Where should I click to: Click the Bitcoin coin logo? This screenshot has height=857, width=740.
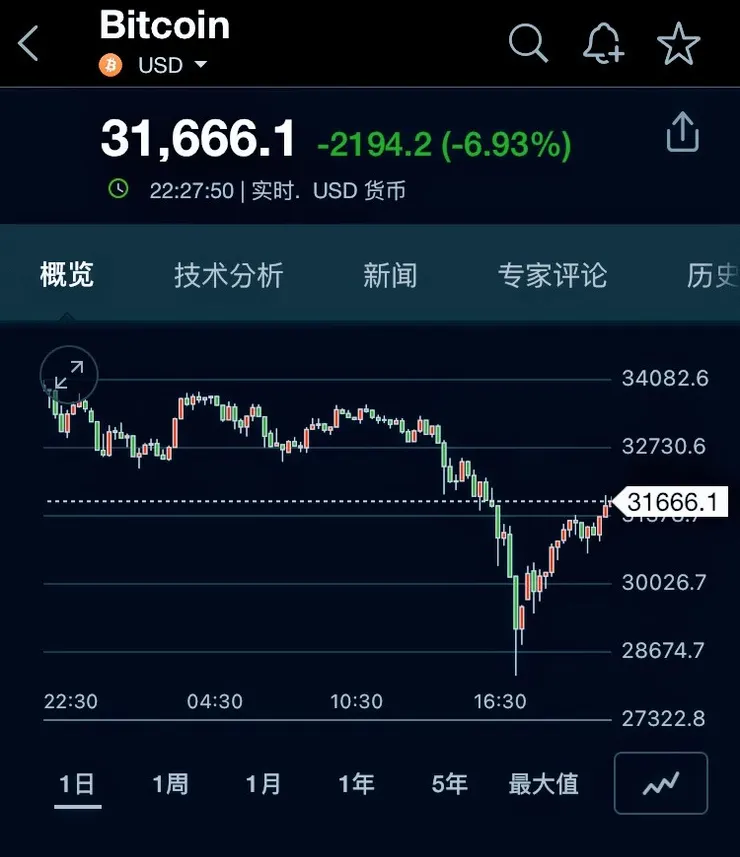tap(108, 65)
